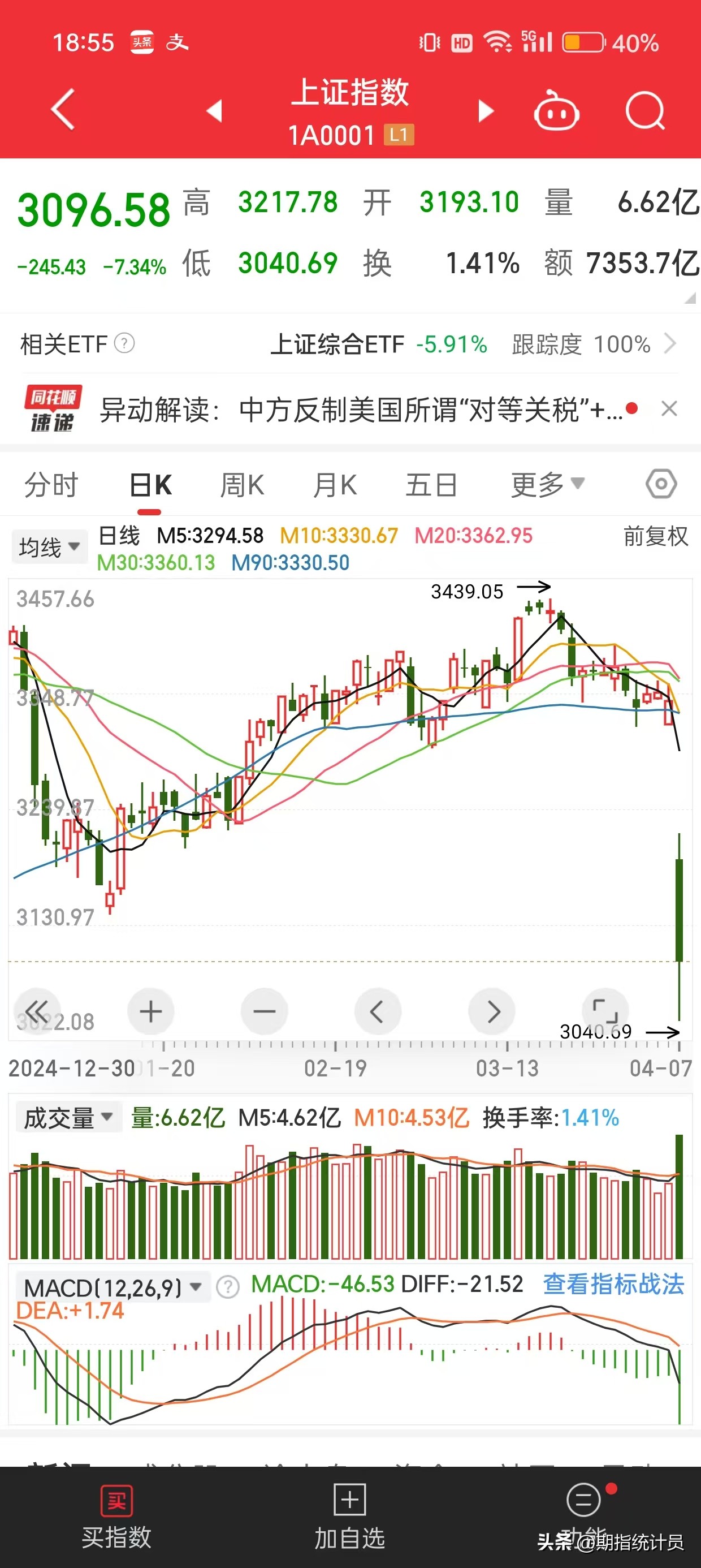Open the 均线 moving-average dropdown
Viewport: 701px width, 1568px height.
[x=49, y=545]
